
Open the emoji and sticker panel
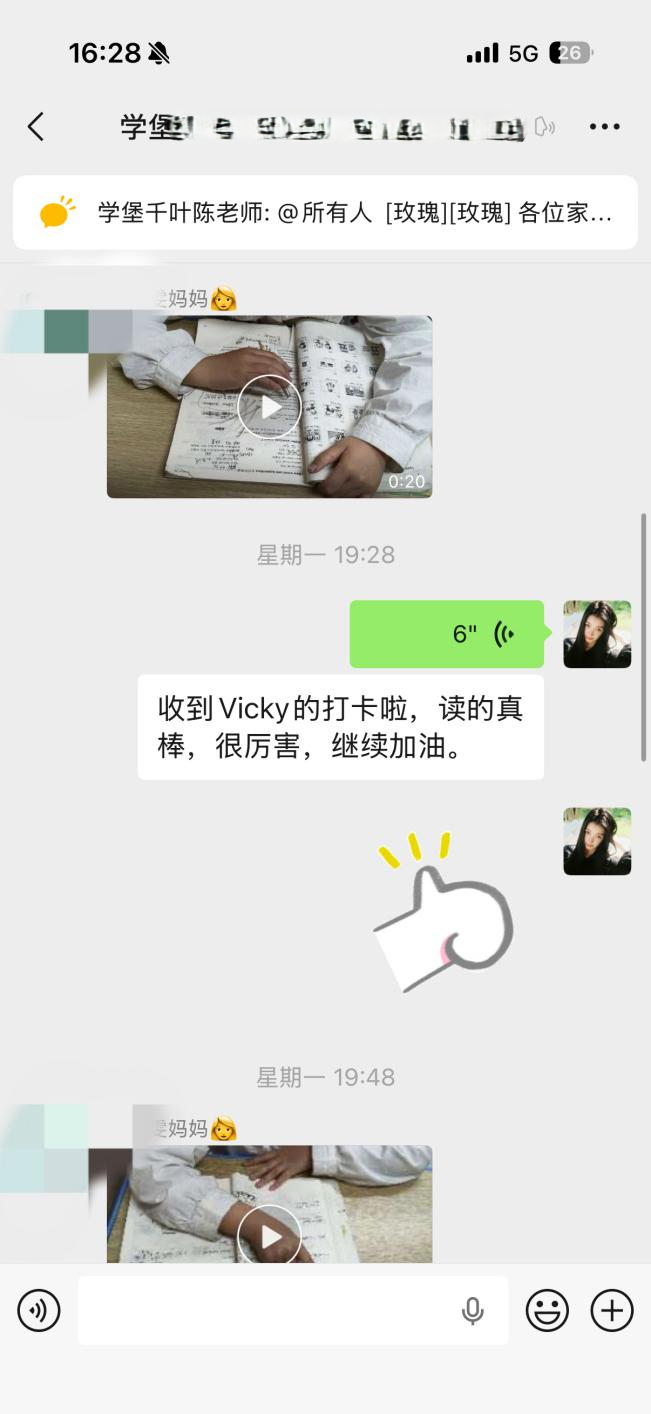pyautogui.click(x=547, y=1310)
